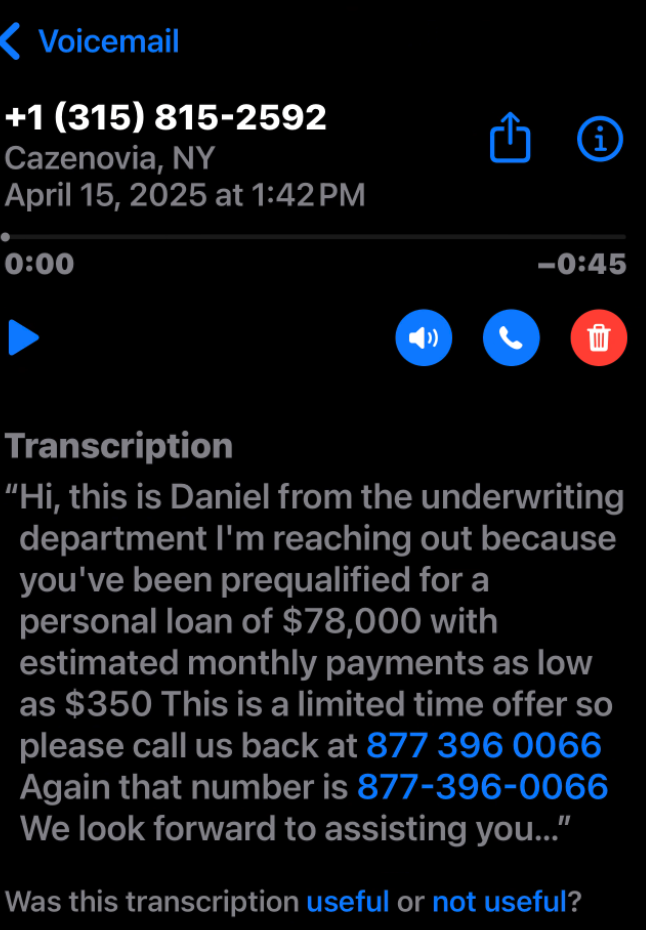The width and height of the screenshot is (646, 930).
Task: Share this voicemail
Action: (510, 138)
